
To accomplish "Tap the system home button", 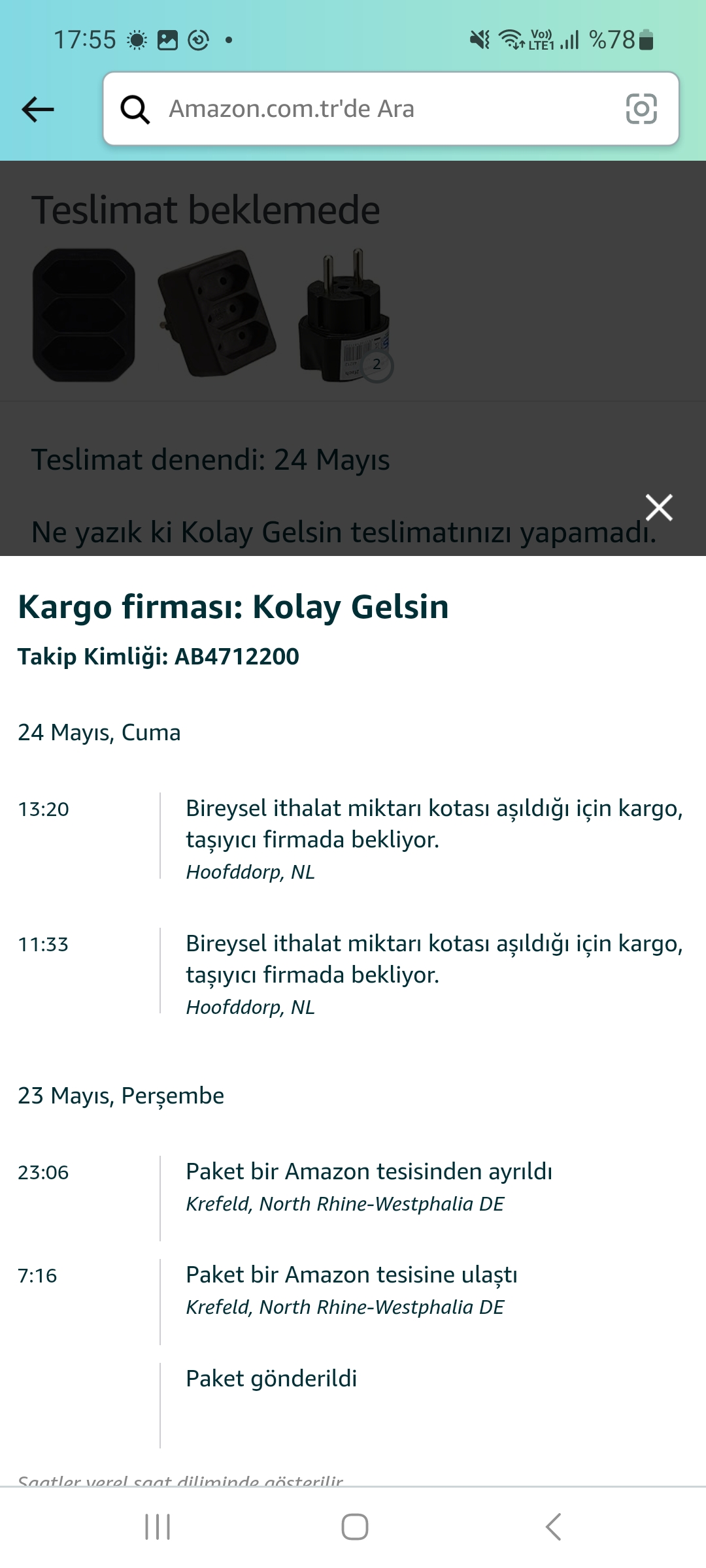I will 355,1527.
